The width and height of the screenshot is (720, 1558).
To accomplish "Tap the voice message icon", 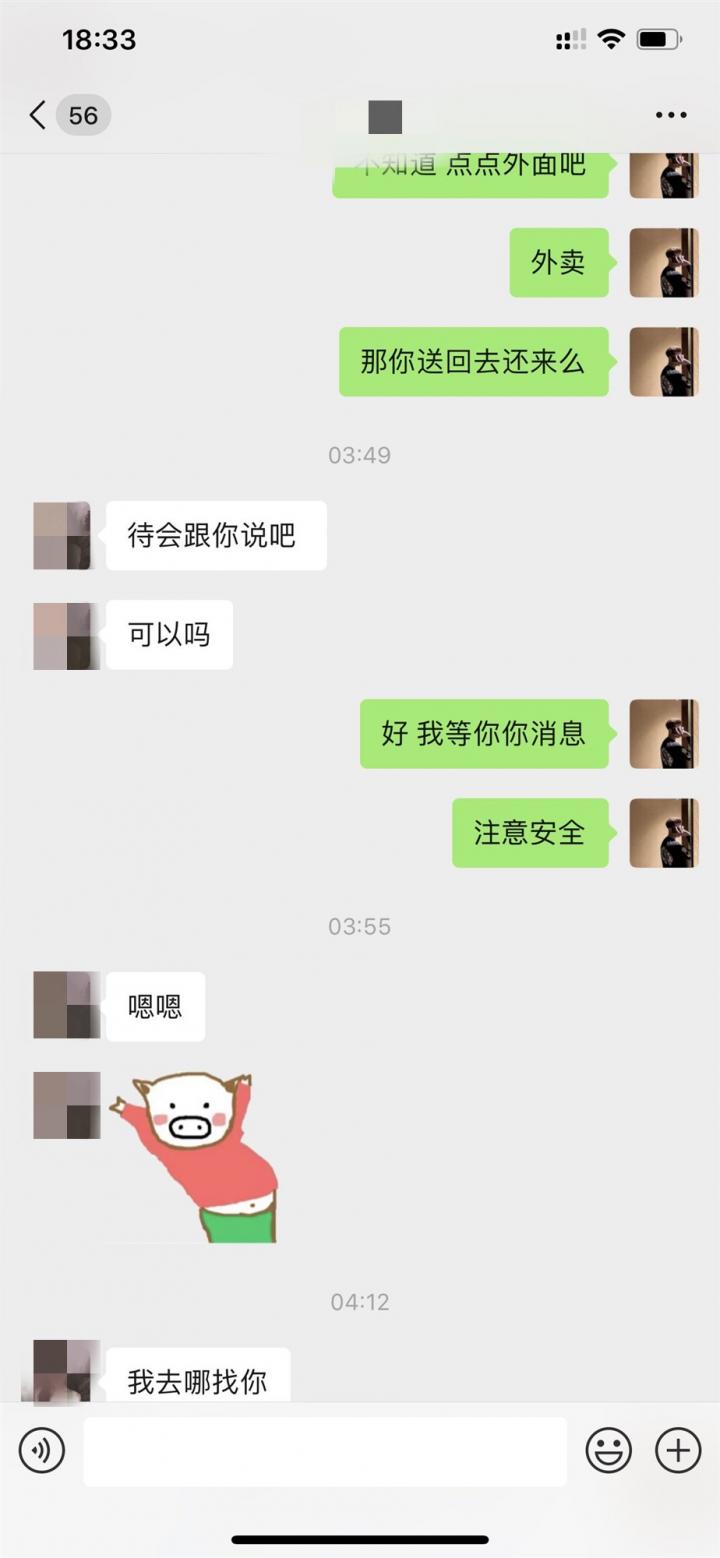I will point(41,1451).
